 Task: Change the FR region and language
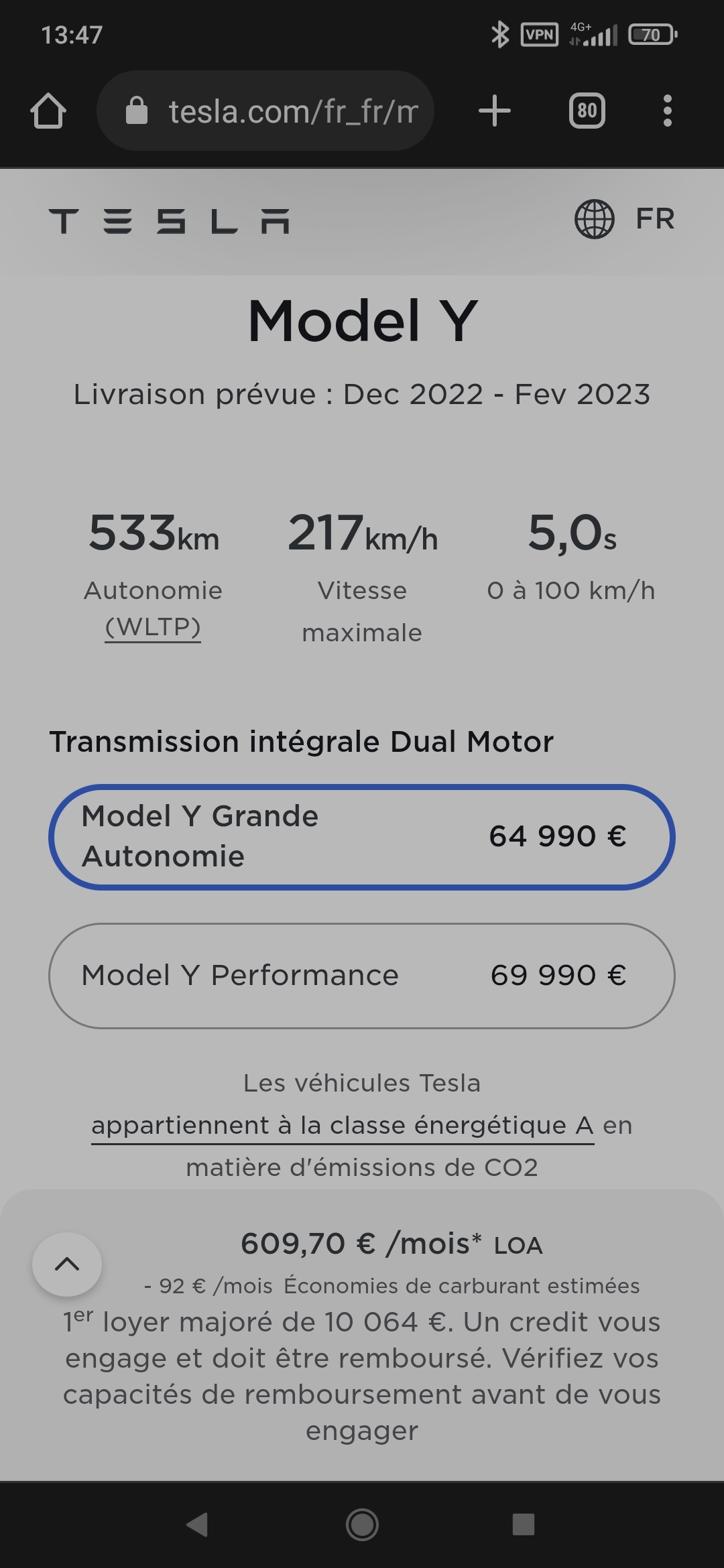coord(624,219)
